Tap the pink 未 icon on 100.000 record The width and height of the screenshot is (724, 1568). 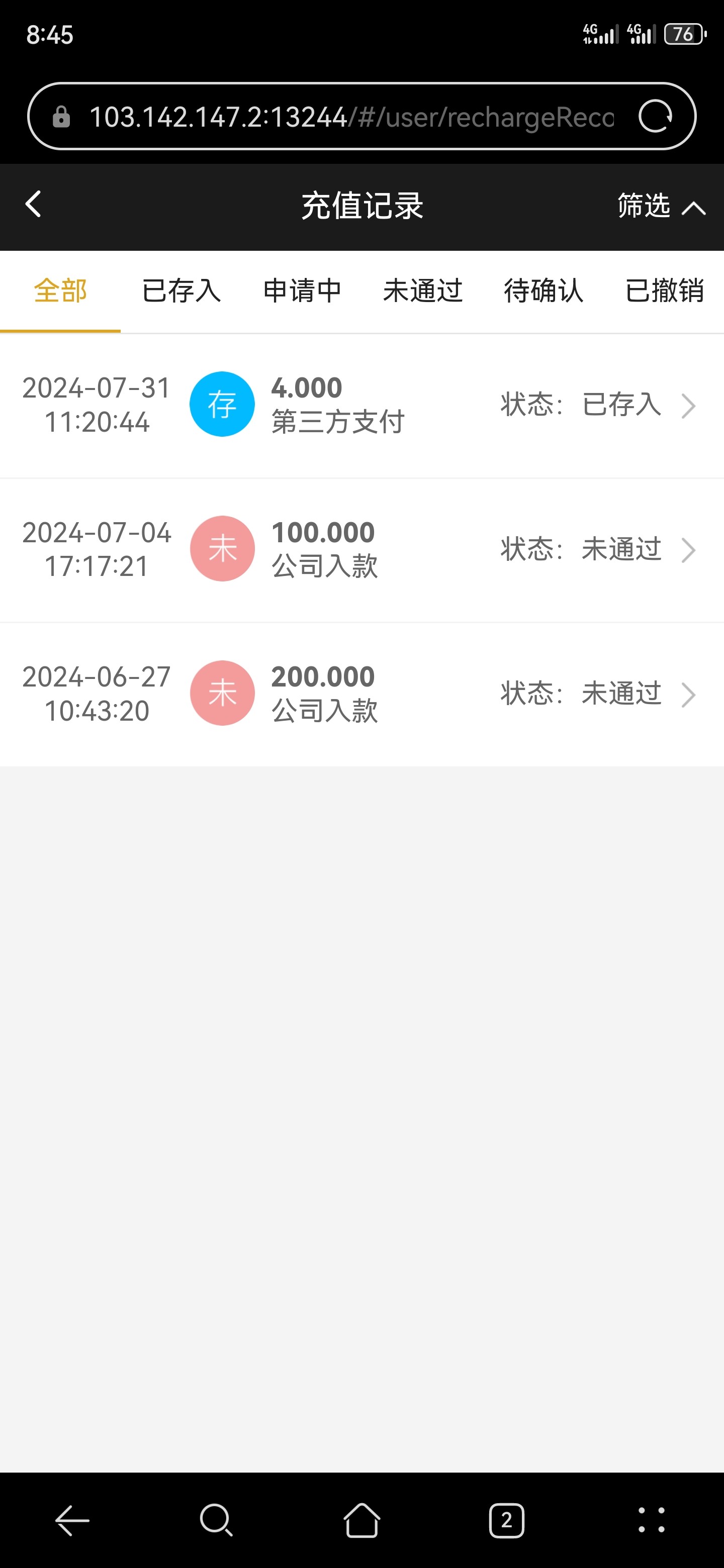pyautogui.click(x=222, y=548)
